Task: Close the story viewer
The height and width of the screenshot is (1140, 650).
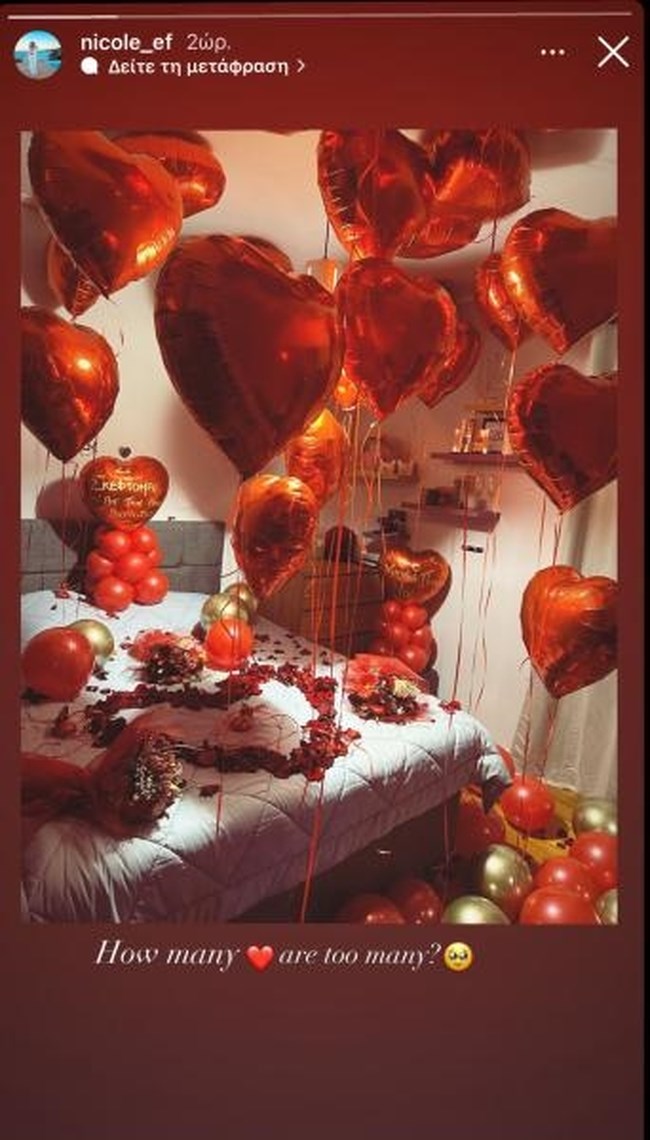Action: point(613,51)
